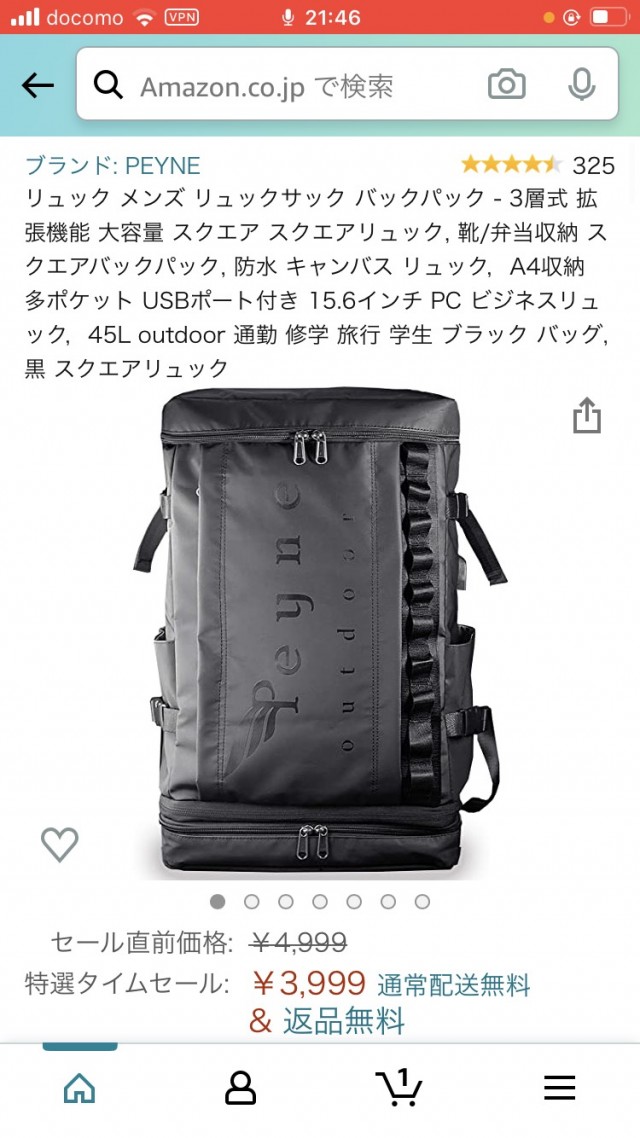This screenshot has height=1138, width=640.
Task: Share this backpack product
Action: click(587, 416)
